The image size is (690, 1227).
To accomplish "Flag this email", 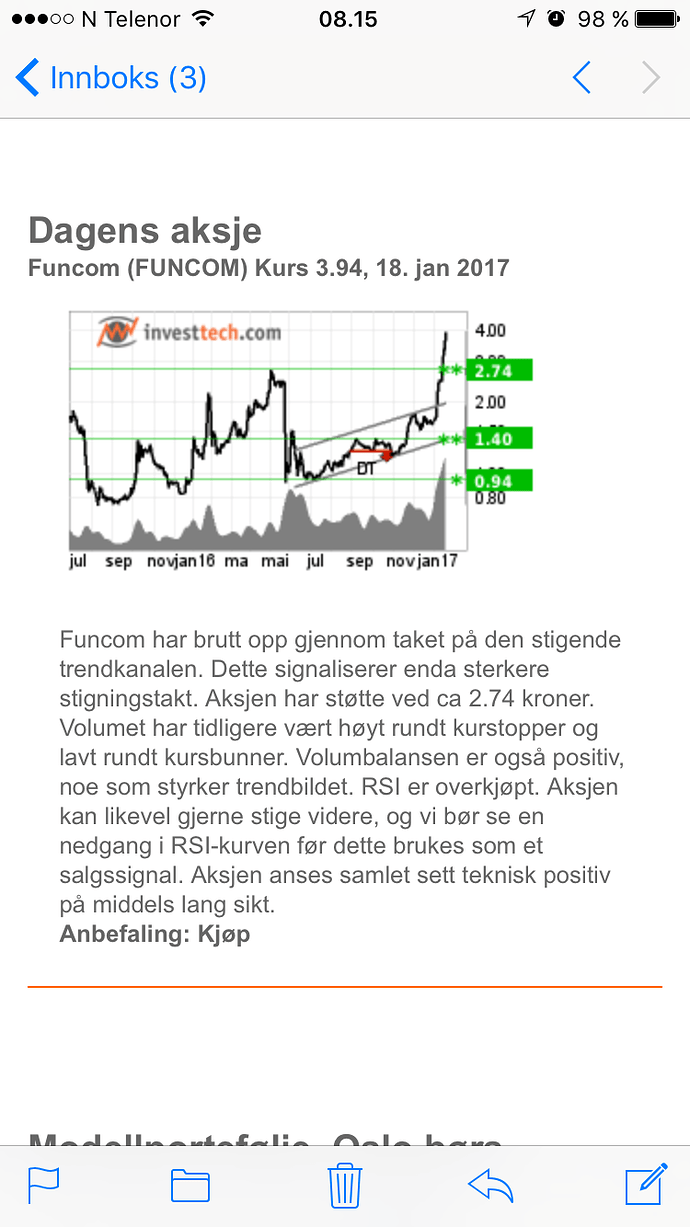I will coord(43,1185).
